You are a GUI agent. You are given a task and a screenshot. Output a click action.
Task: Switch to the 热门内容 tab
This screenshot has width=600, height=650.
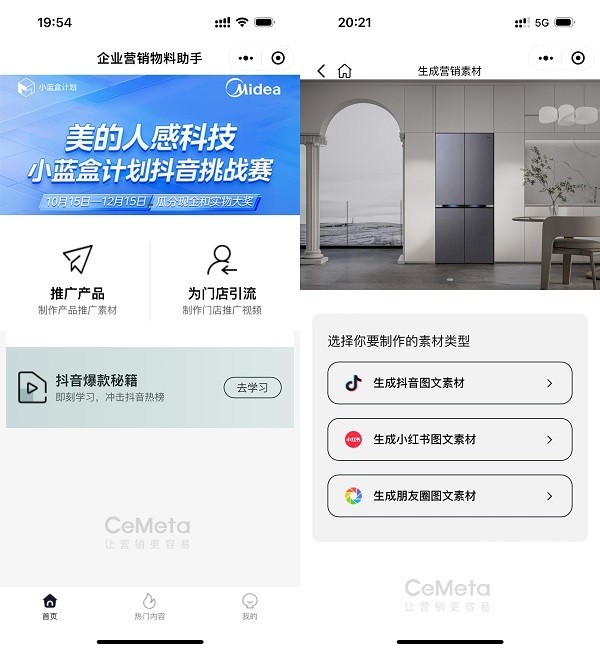(150, 606)
